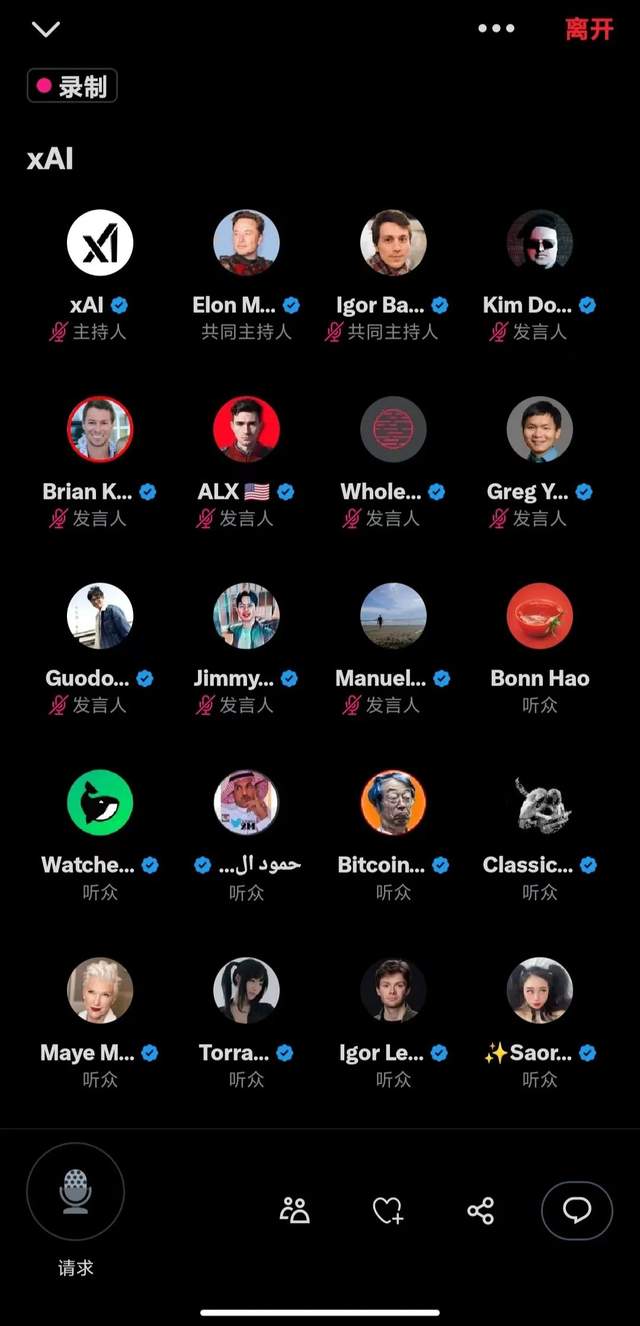Image resolution: width=640 pixels, height=1326 pixels.
Task: Share this Space
Action: point(481,1211)
